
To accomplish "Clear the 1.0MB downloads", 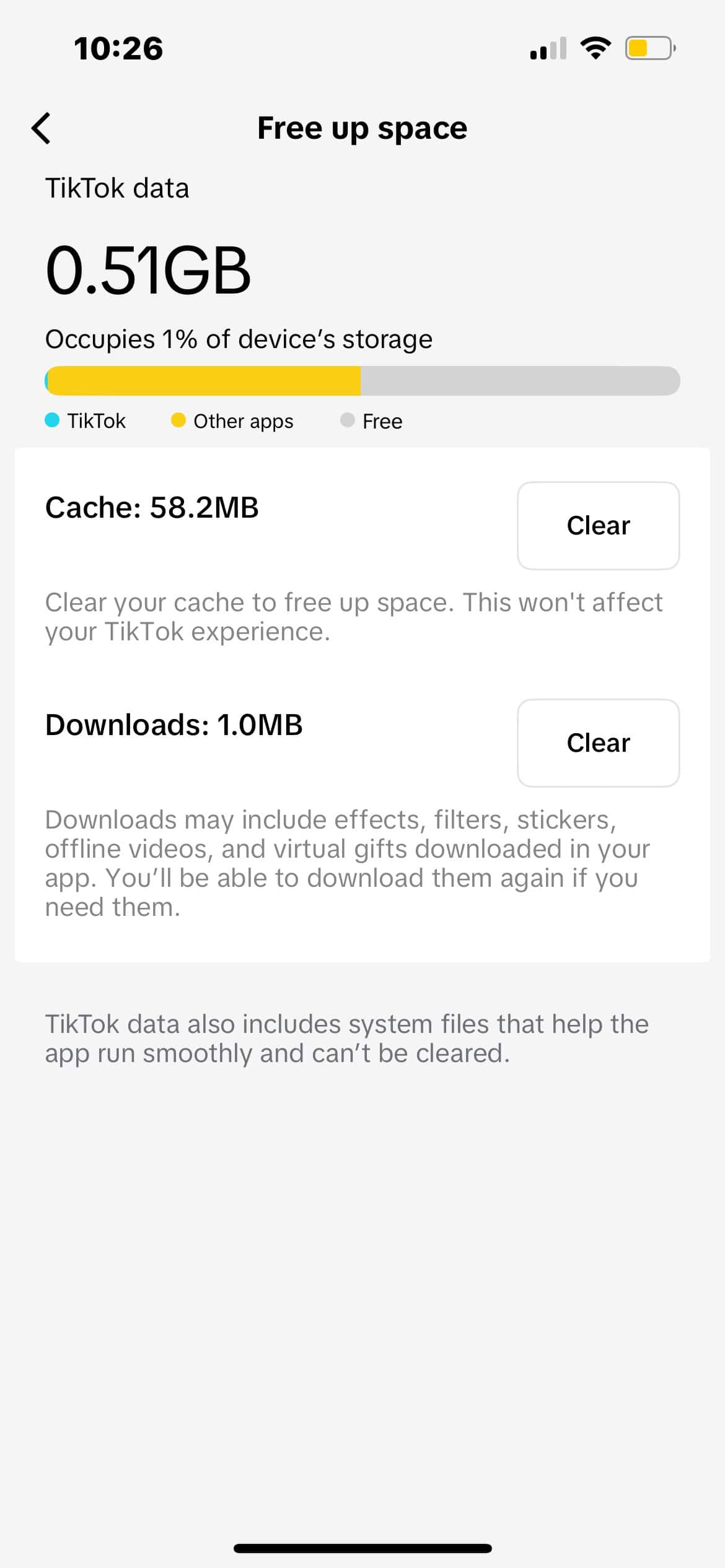I will pos(598,743).
